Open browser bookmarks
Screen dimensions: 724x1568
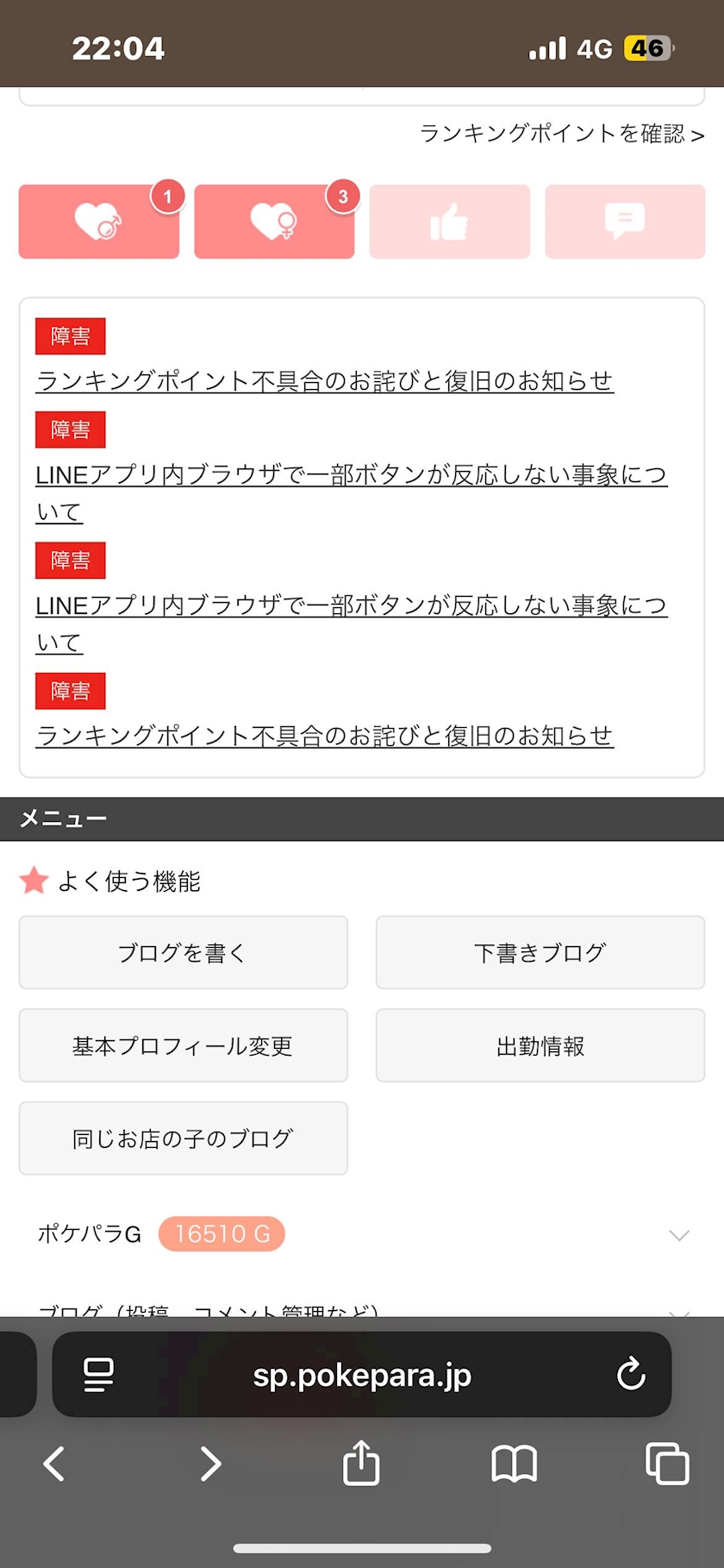point(515,1464)
